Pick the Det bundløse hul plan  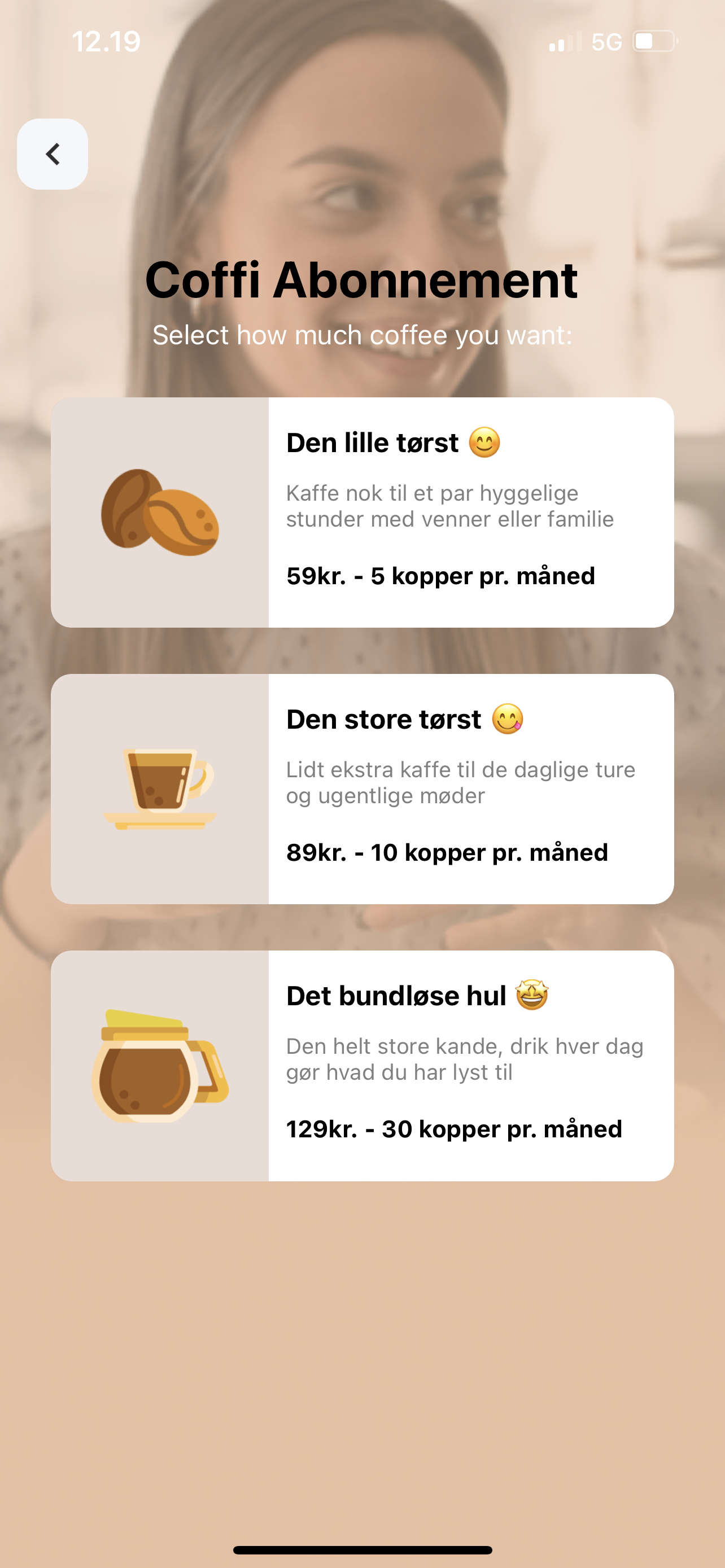pyautogui.click(x=362, y=1065)
